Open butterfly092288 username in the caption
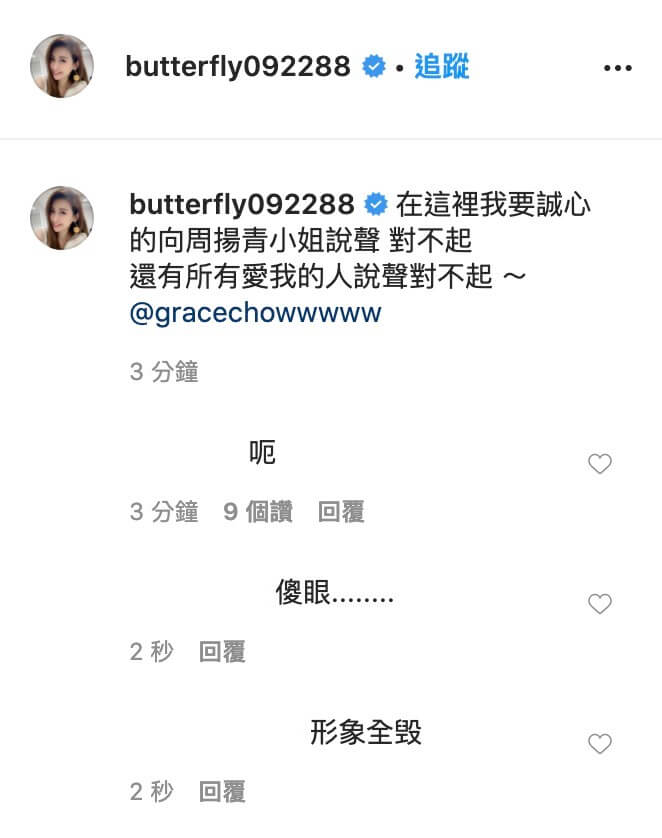Screen dimensions: 662x838 [x=242, y=205]
